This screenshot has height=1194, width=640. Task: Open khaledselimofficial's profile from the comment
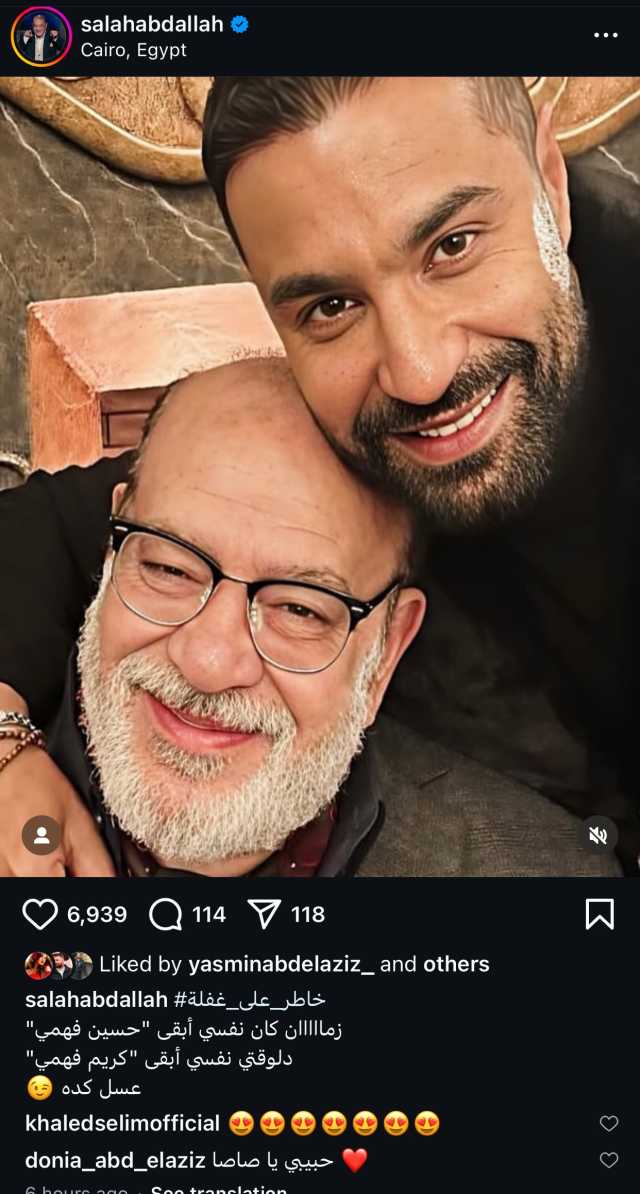click(122, 1124)
